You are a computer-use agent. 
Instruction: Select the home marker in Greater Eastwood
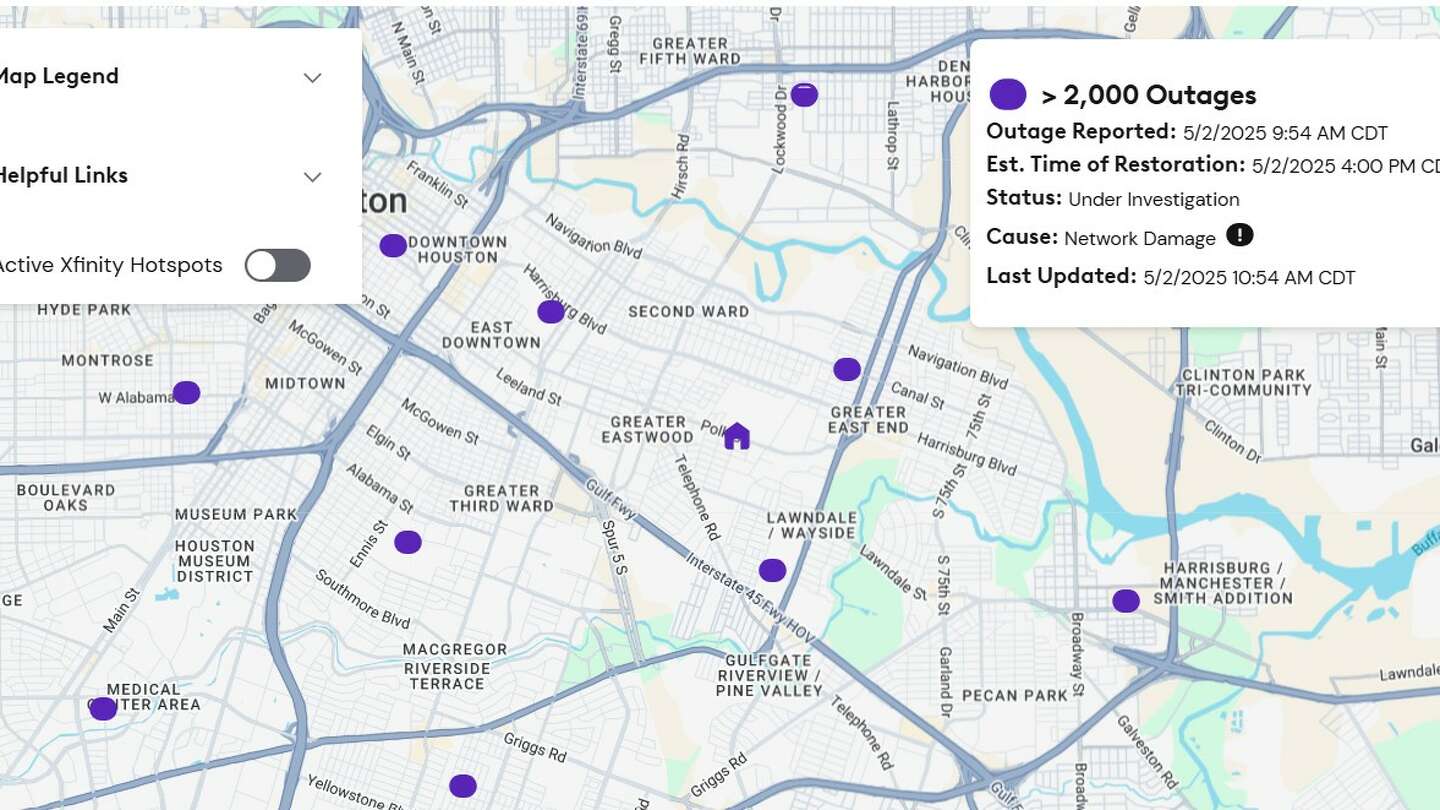tap(737, 435)
